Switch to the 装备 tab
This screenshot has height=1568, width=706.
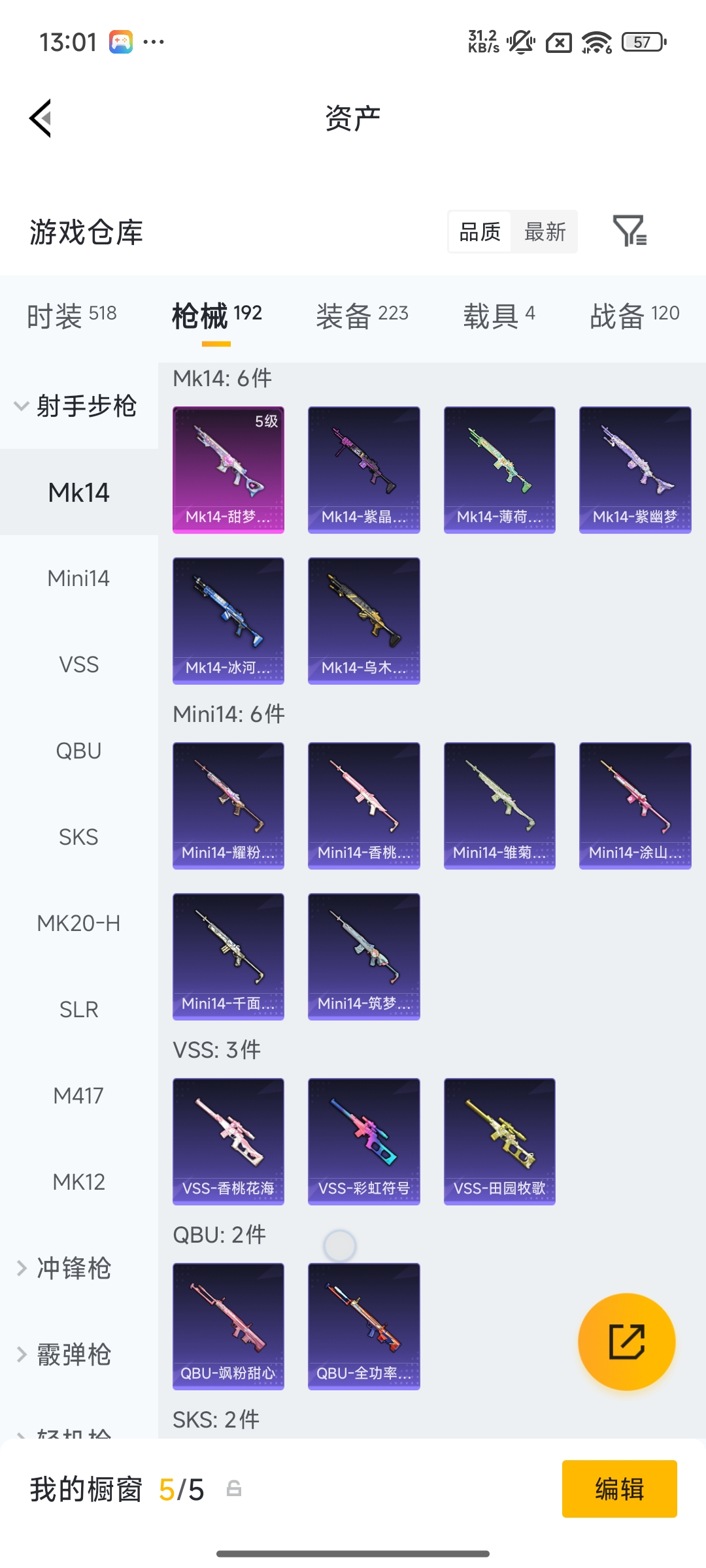pos(361,316)
